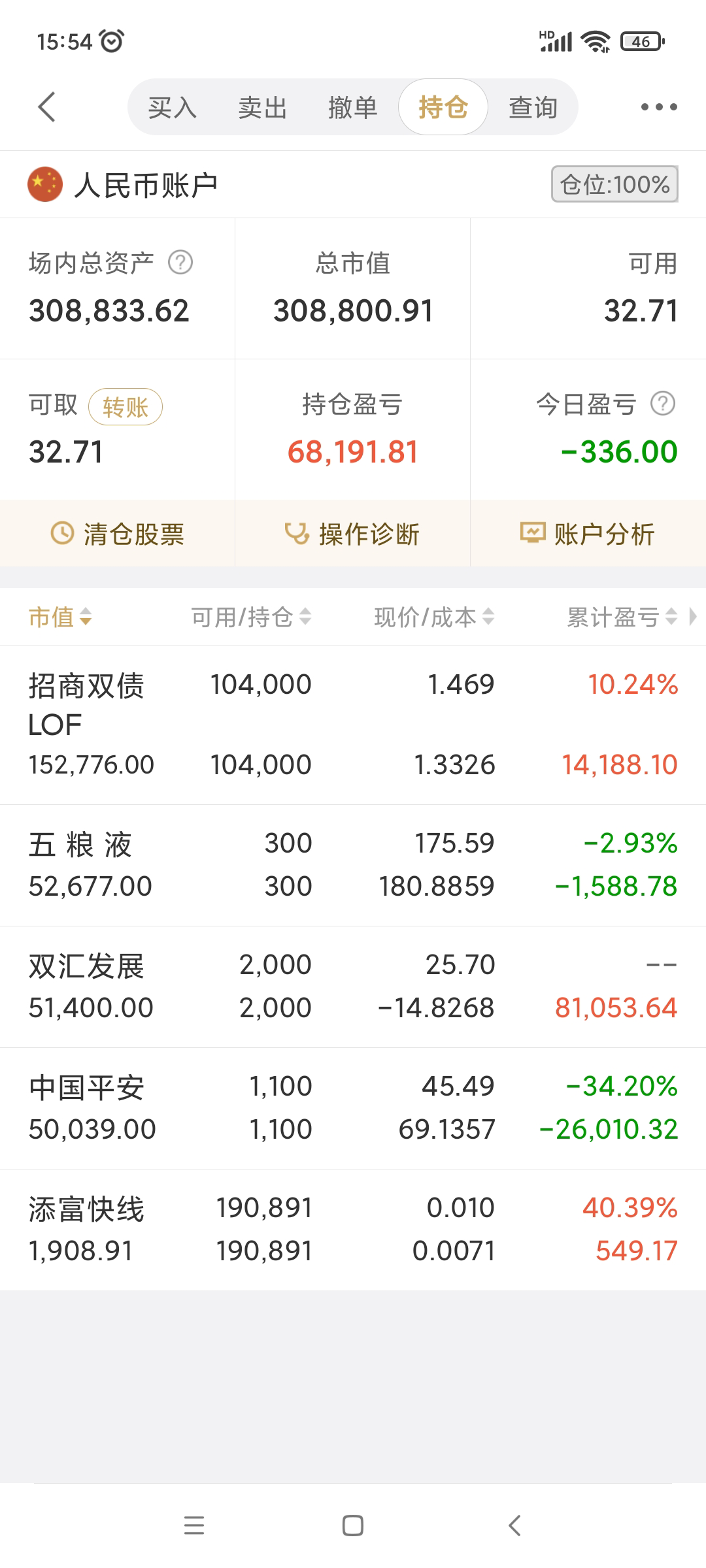This screenshot has width=706, height=1568.
Task: Tap the system home button
Action: coord(353,1526)
